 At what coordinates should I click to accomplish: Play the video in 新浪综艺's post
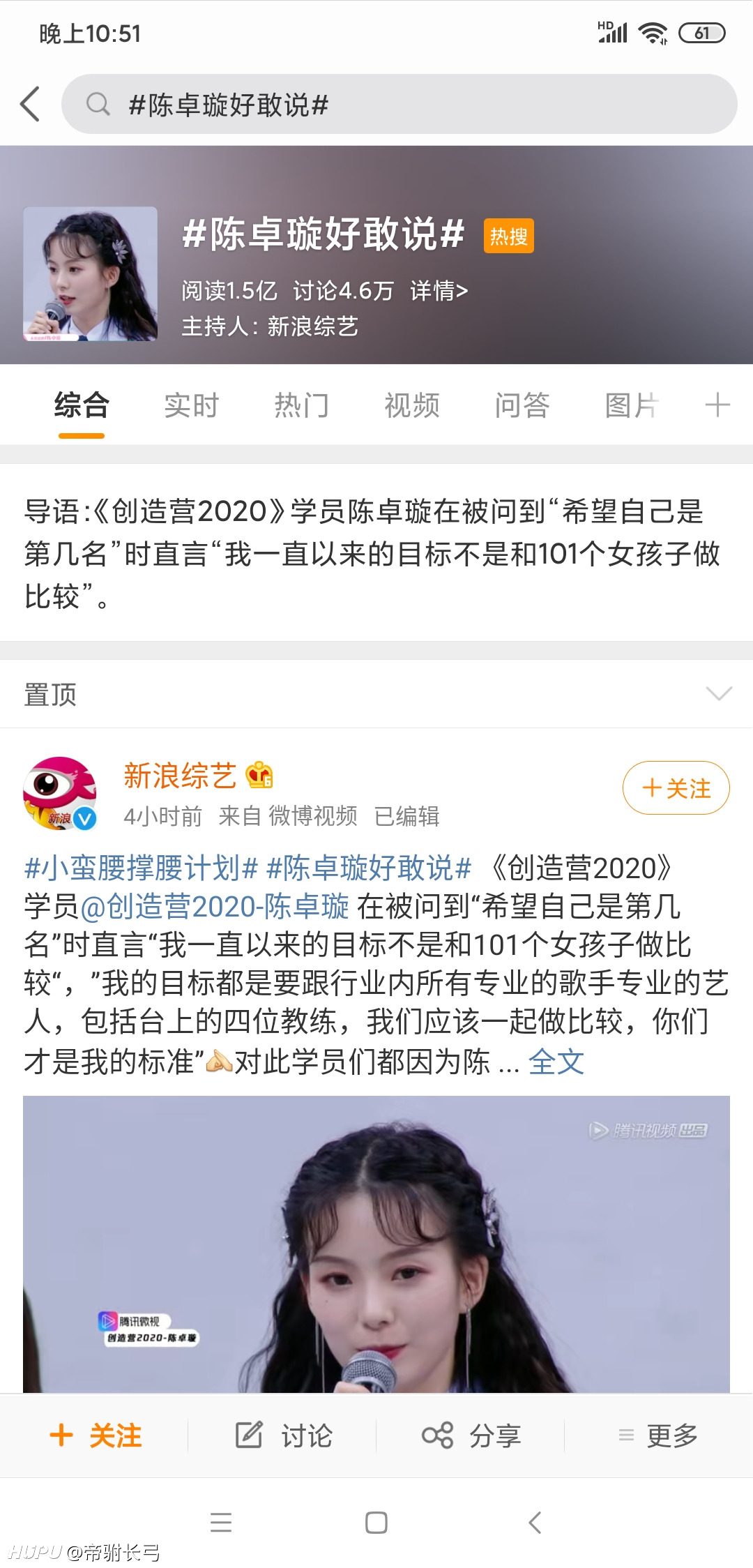[x=376, y=1244]
